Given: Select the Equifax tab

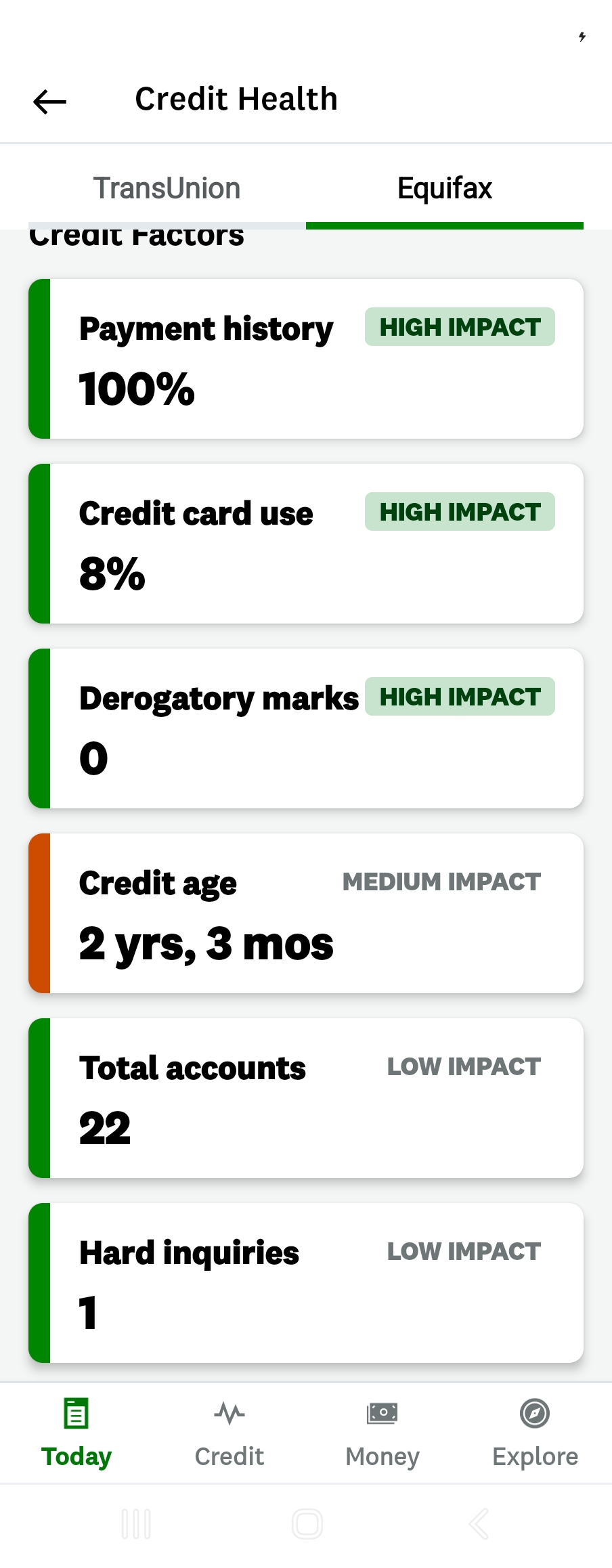Looking at the screenshot, I should pyautogui.click(x=445, y=188).
